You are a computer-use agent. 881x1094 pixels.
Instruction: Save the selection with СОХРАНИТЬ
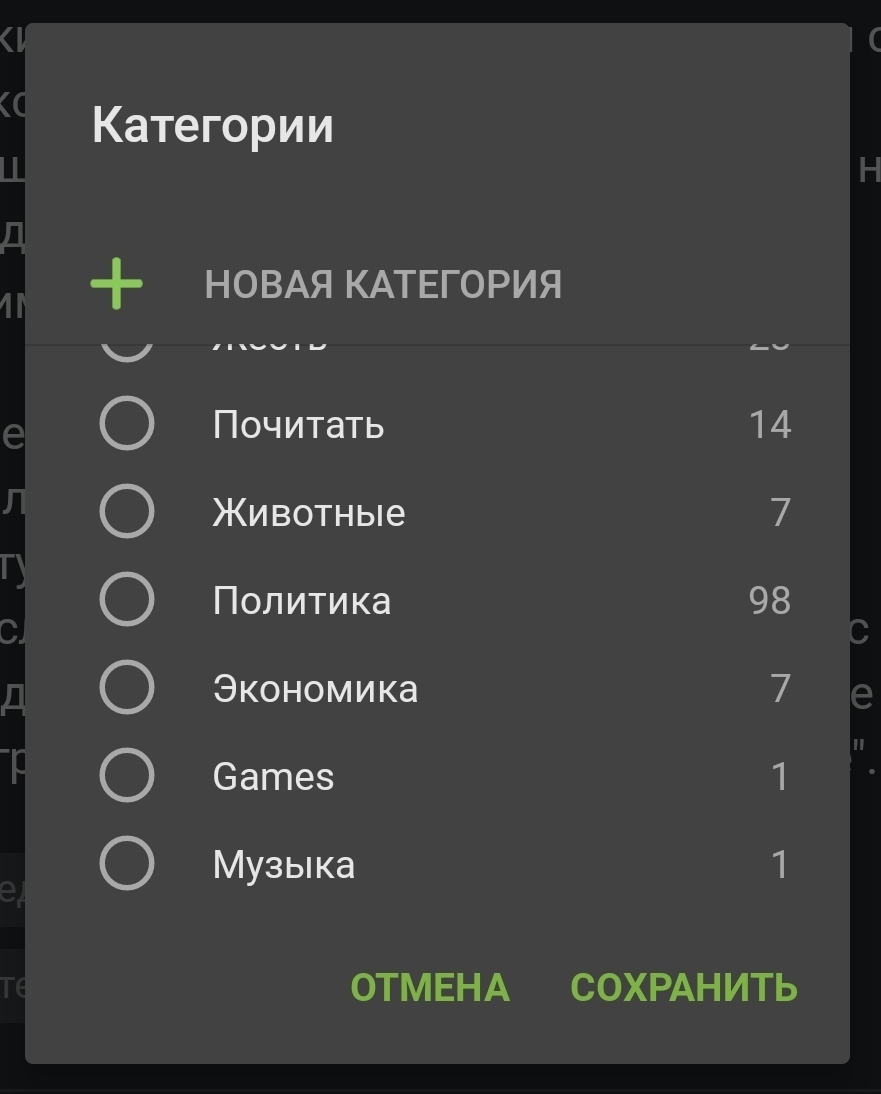pyautogui.click(x=684, y=988)
